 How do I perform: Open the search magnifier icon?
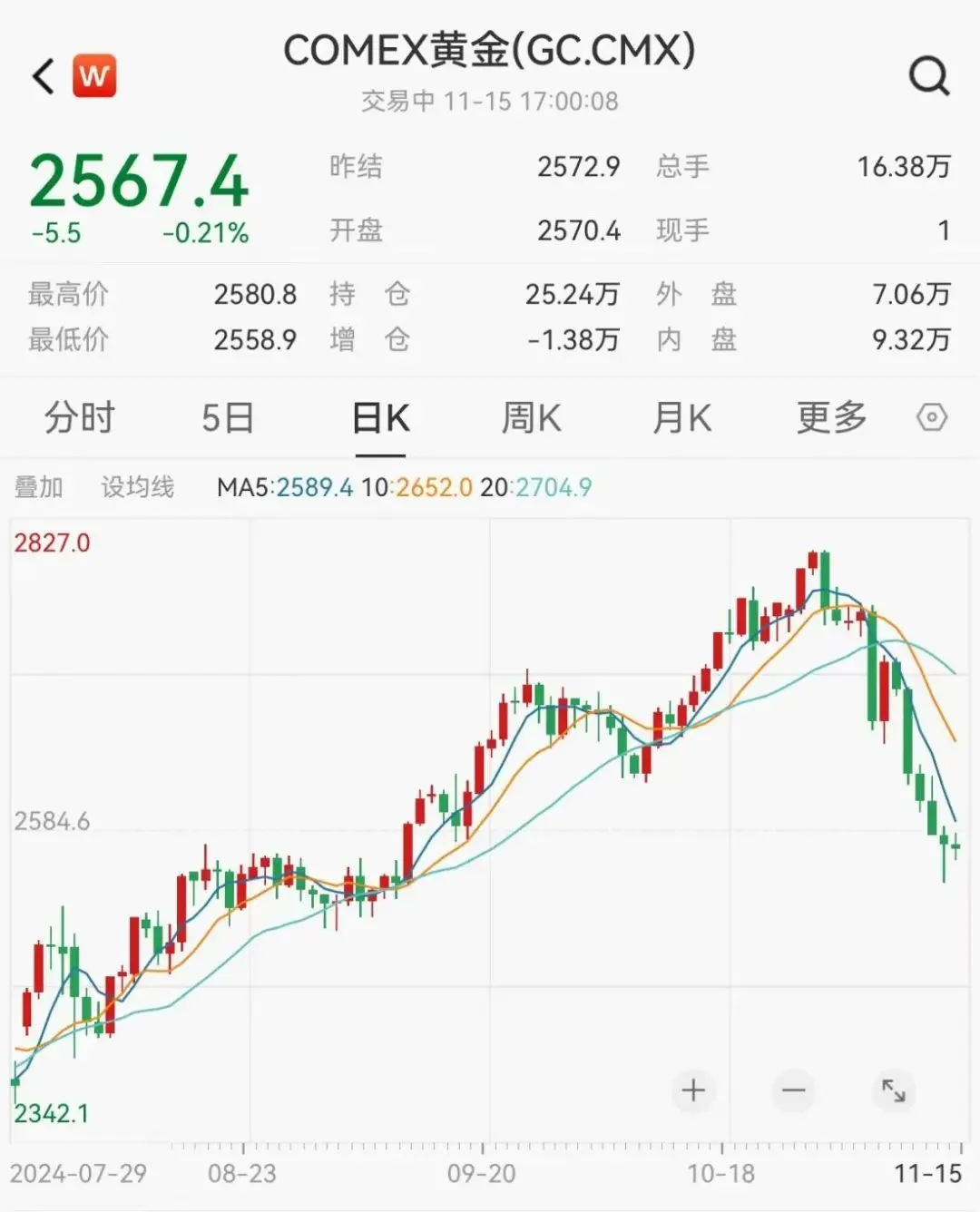(x=928, y=76)
